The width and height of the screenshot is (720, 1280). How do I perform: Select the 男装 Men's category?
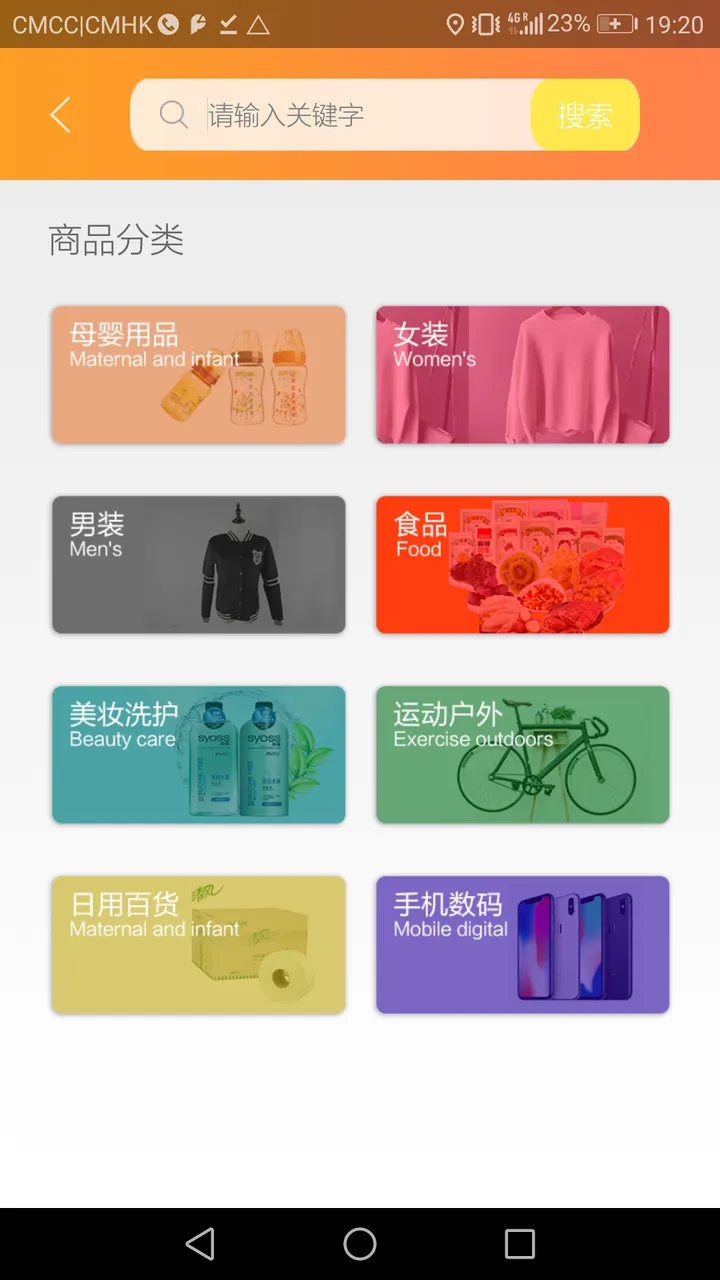coord(199,565)
